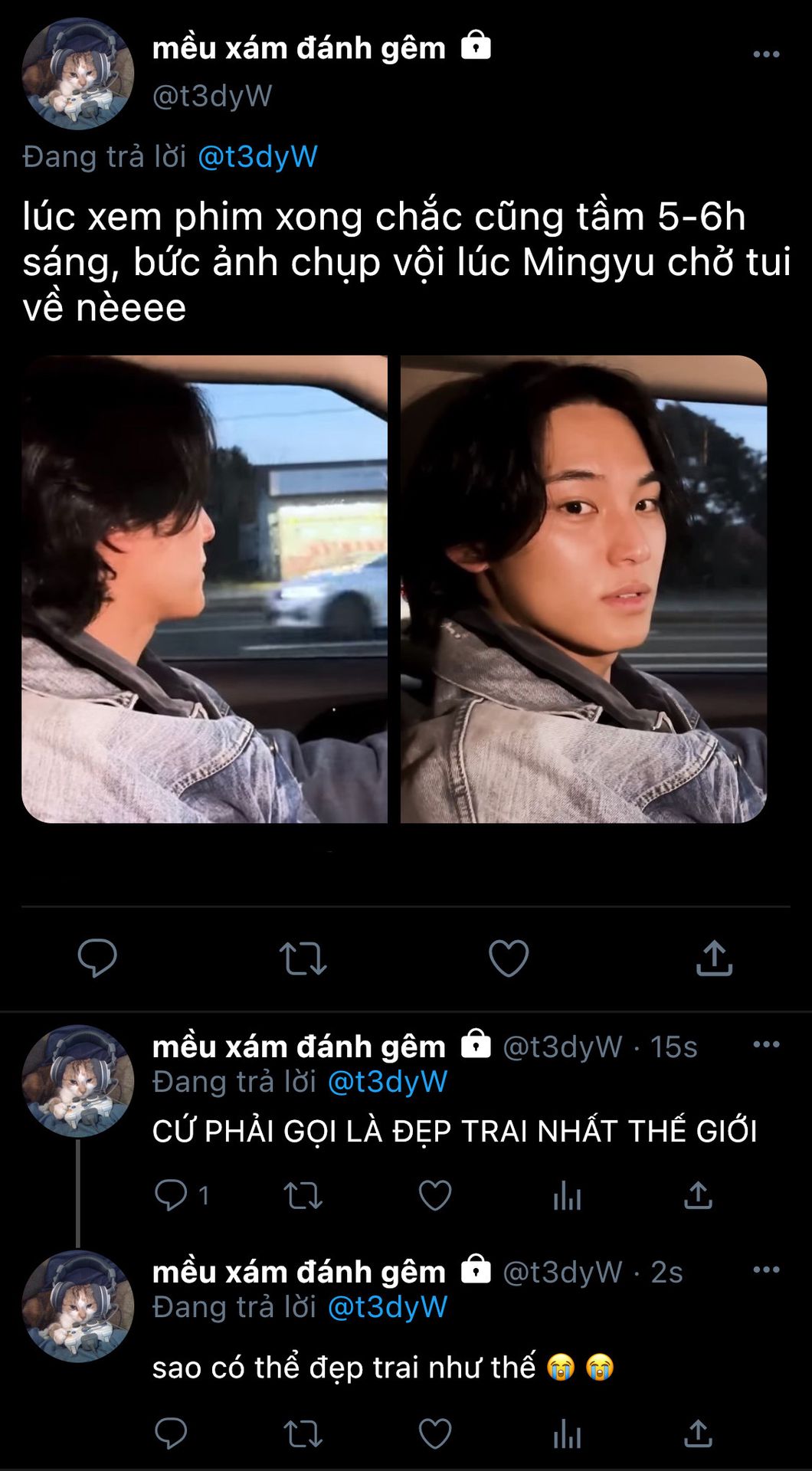The width and height of the screenshot is (812, 1471).
Task: Like the 'sao có thể đẹp trai' tweet
Action: click(x=435, y=1434)
